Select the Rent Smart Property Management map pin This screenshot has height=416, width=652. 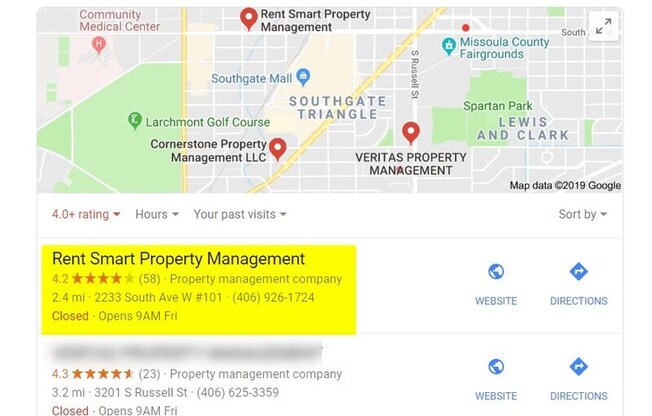(248, 16)
